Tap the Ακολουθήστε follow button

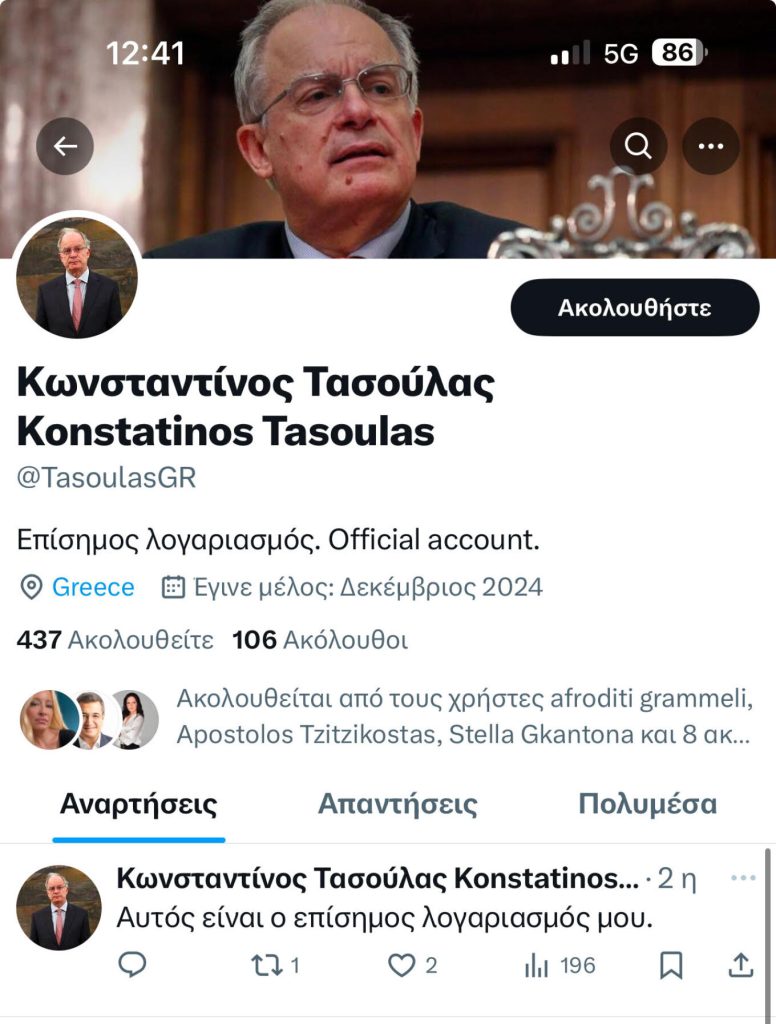[634, 307]
